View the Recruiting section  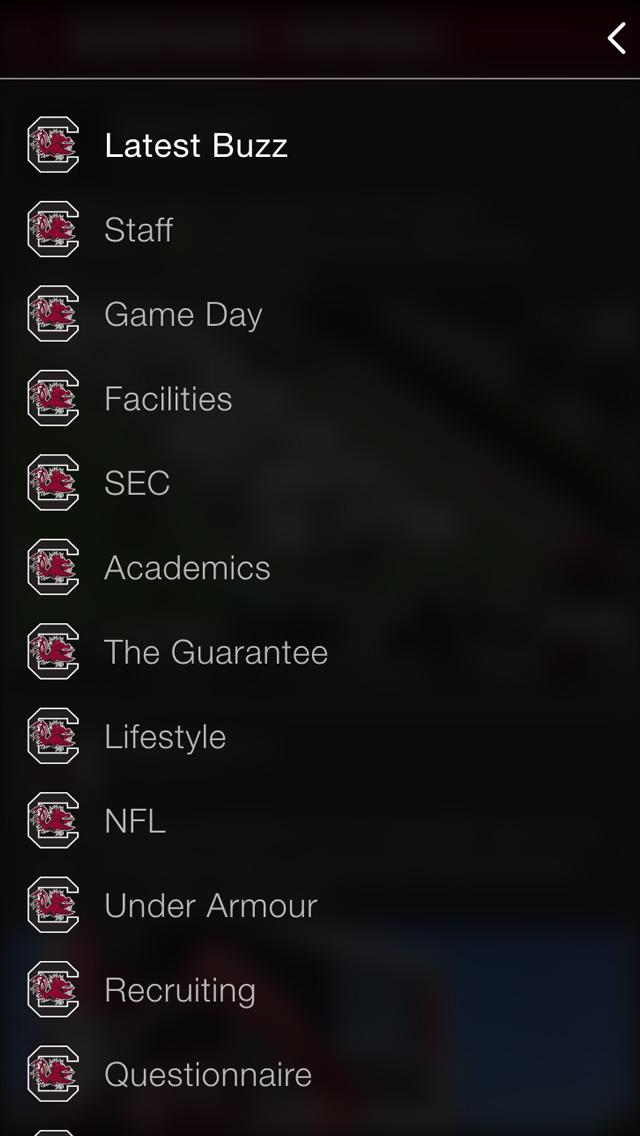[180, 990]
